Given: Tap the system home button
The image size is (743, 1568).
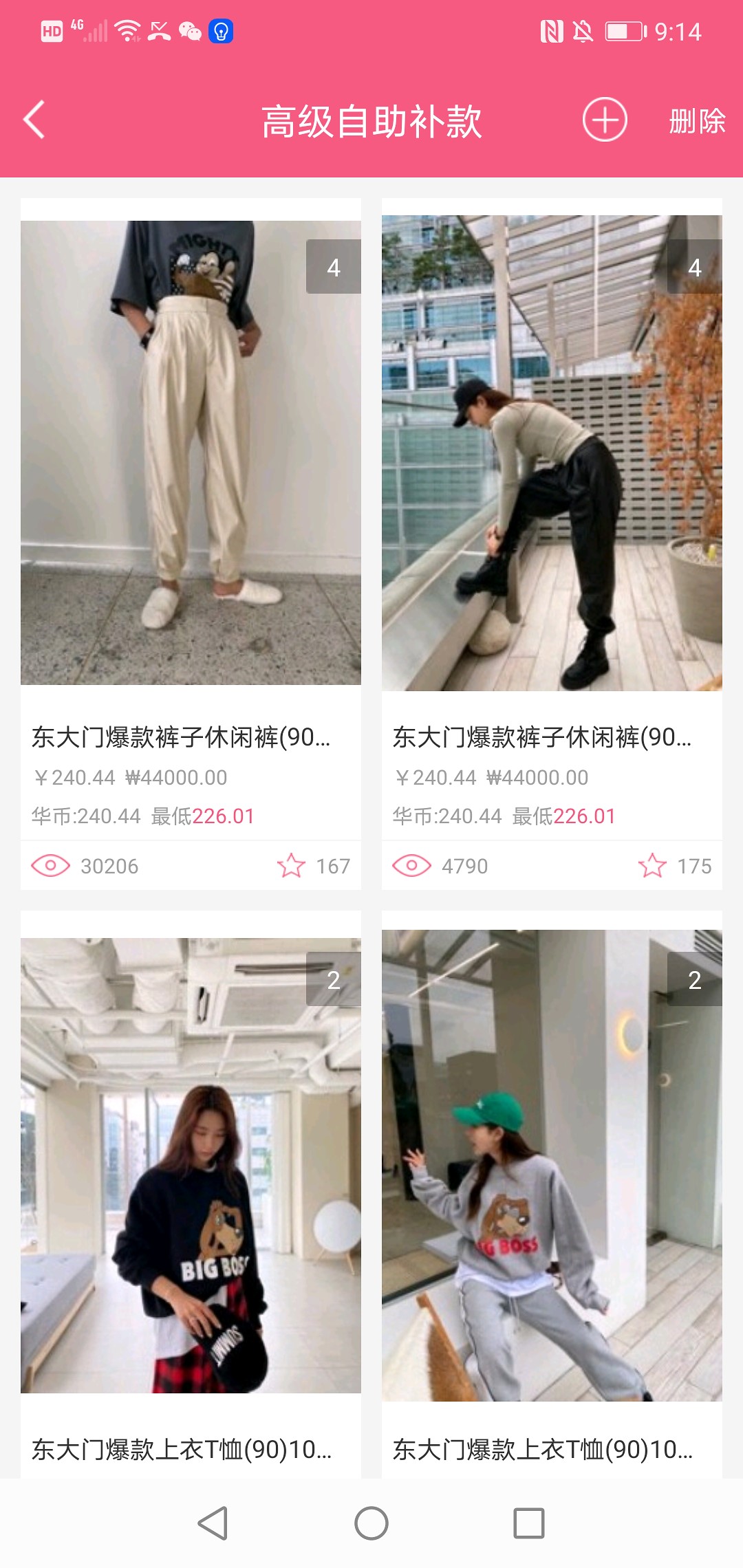Looking at the screenshot, I should tap(371, 1523).
